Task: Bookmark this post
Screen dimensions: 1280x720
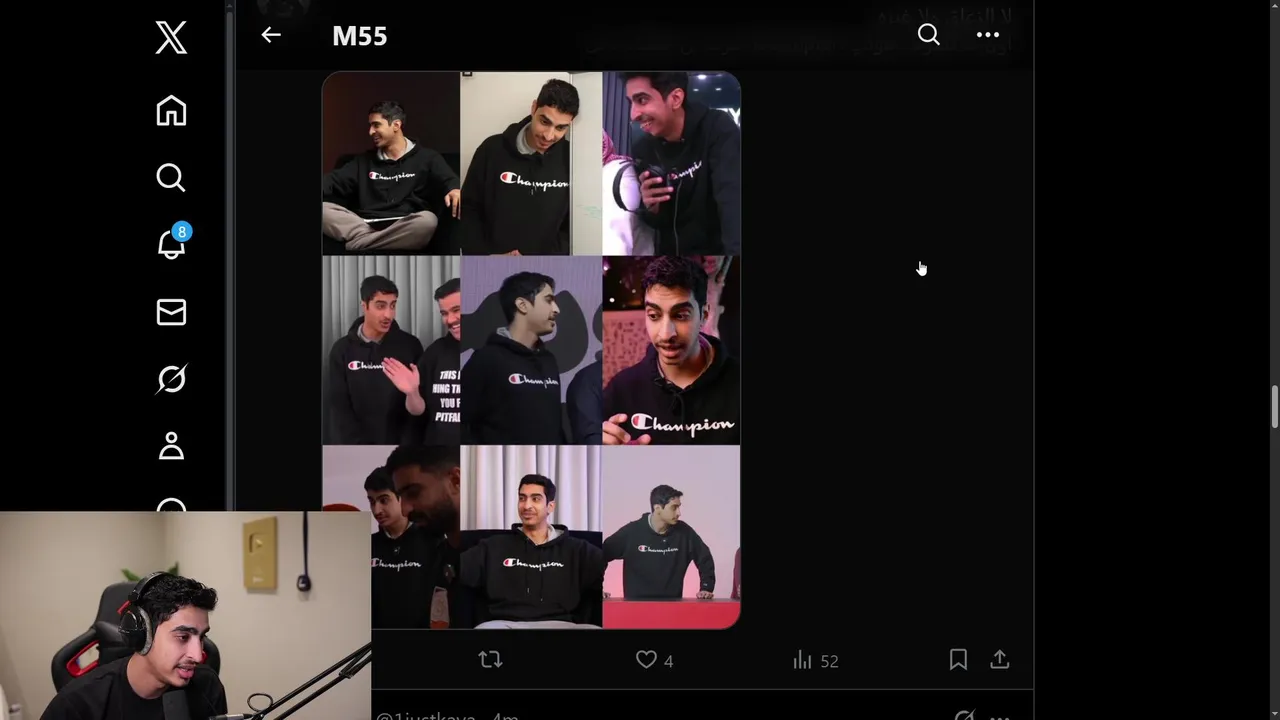Action: coord(958,660)
